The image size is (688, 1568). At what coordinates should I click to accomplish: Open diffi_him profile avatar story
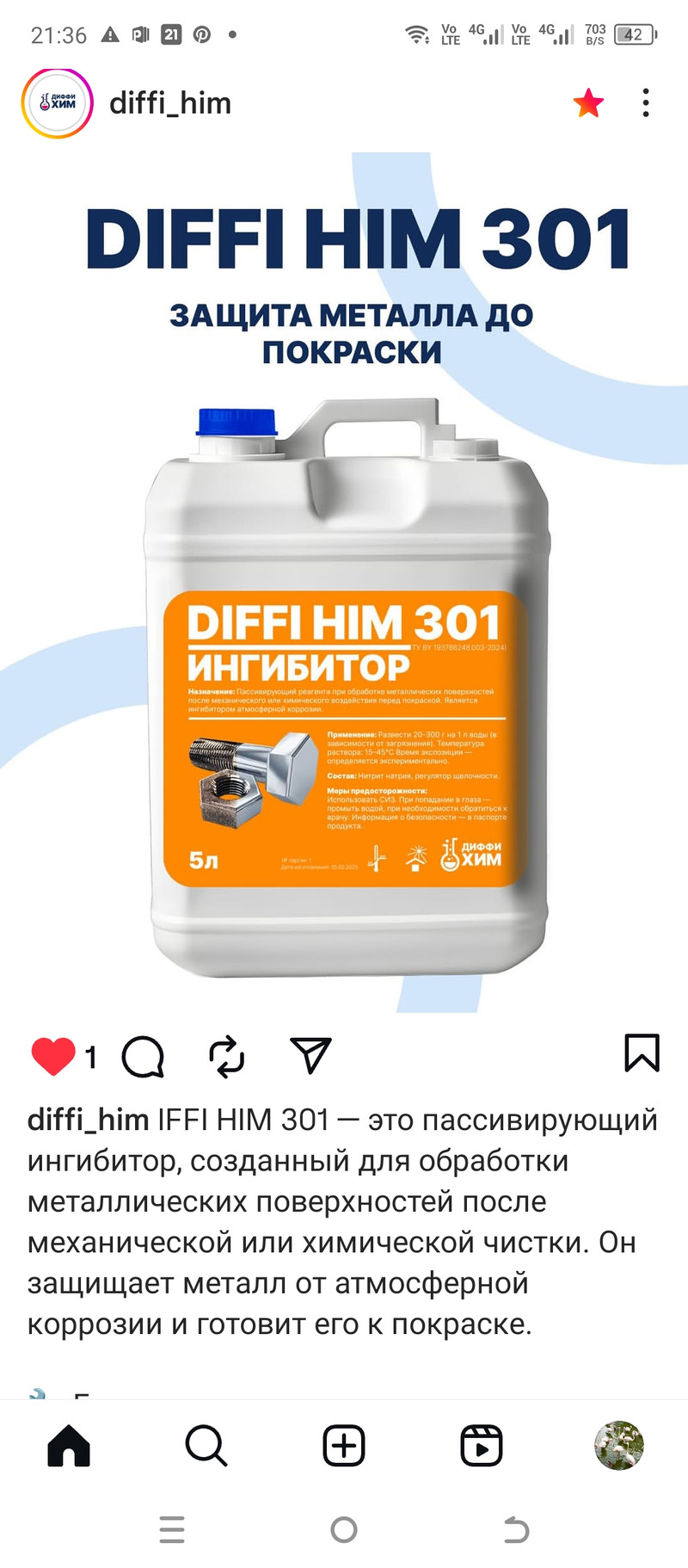[57, 103]
